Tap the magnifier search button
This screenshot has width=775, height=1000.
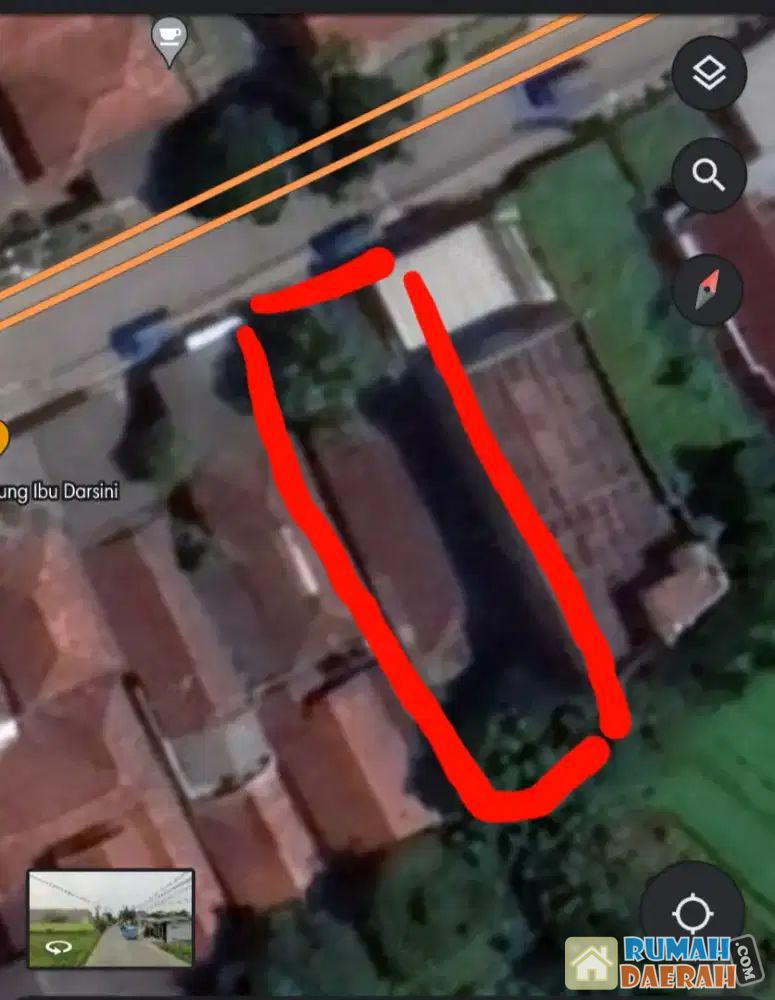click(709, 175)
